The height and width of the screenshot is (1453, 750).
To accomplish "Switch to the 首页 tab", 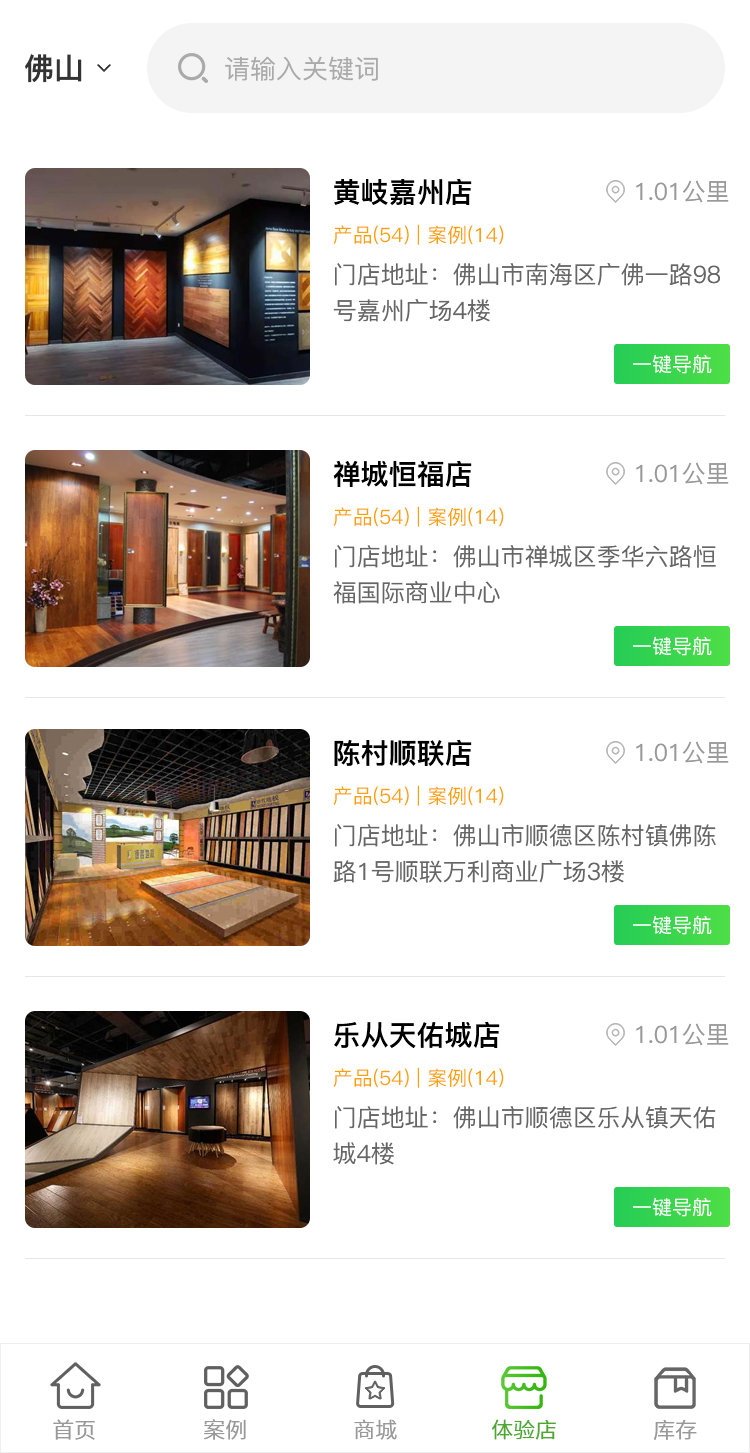I will (x=75, y=1401).
